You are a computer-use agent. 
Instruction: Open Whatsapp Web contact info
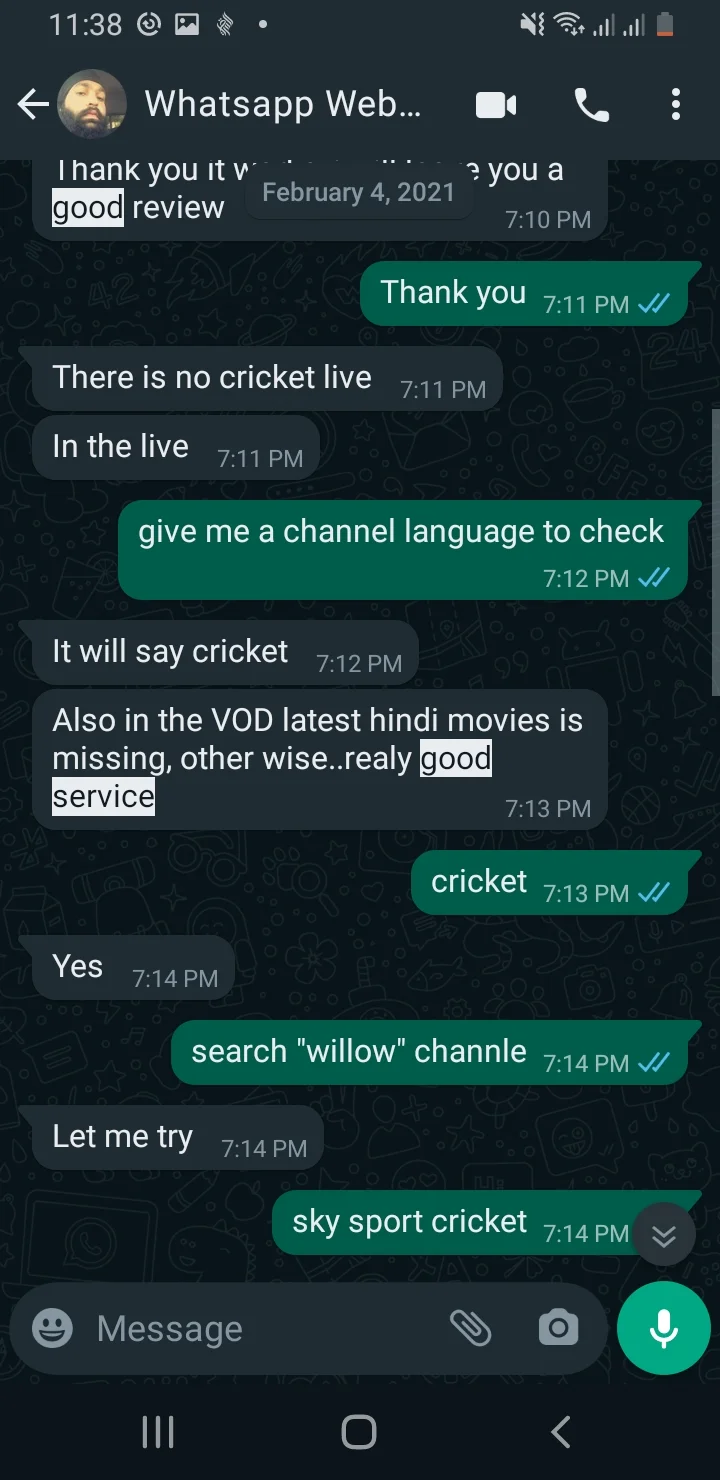pyautogui.click(x=282, y=104)
